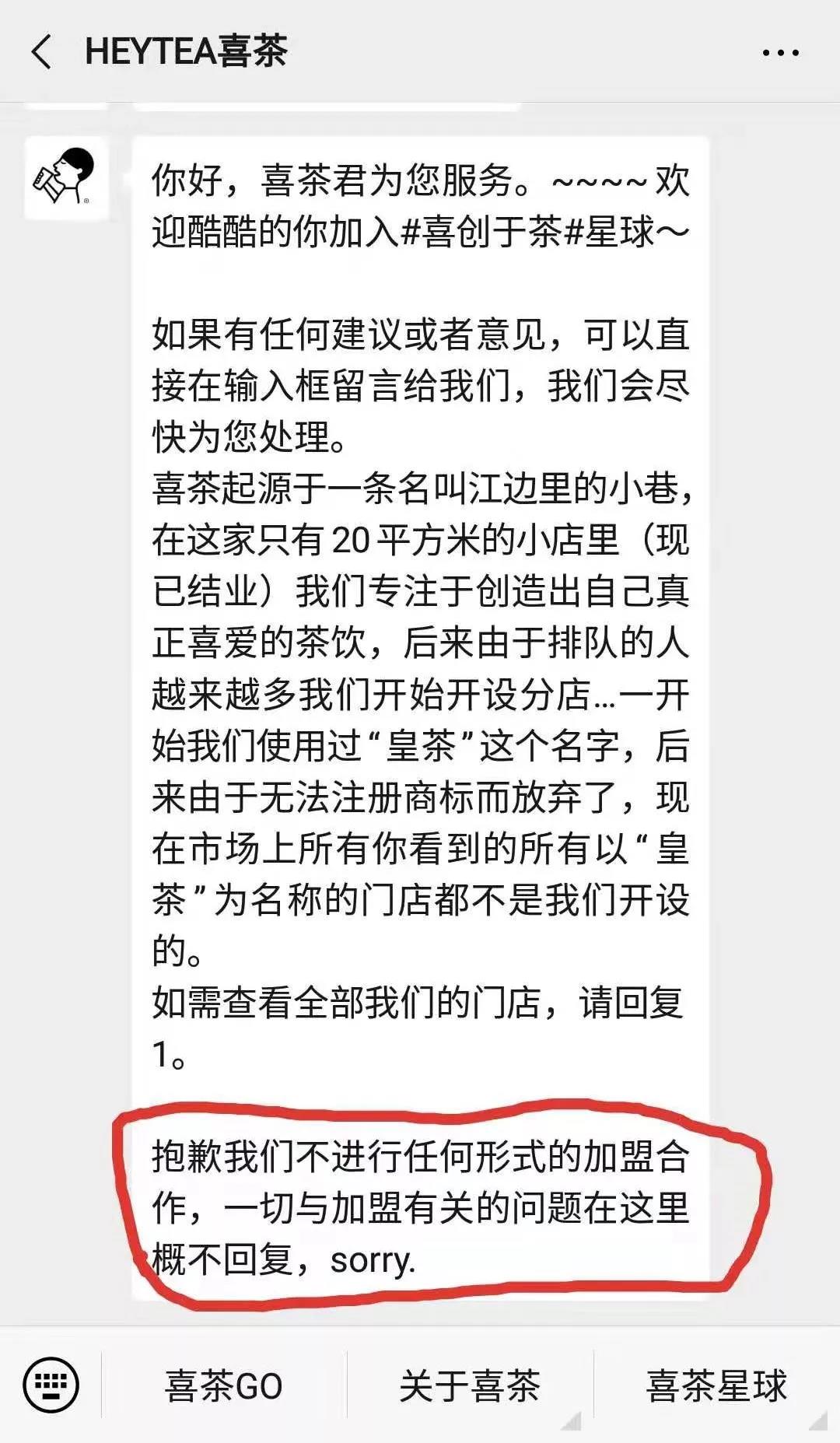Open the 喜茶GO menu item
The width and height of the screenshot is (840, 1443).
coord(224,1385)
